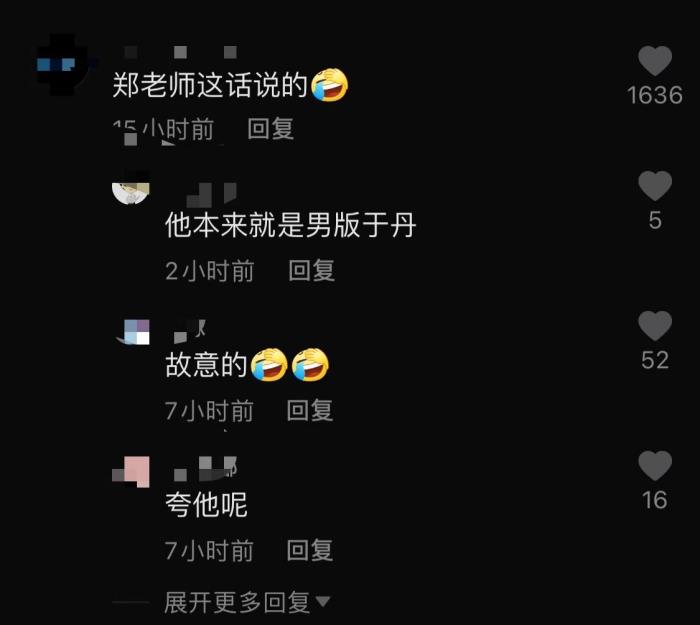The height and width of the screenshot is (625, 700).
Task: Reply to the comment 故意的
Action: tap(310, 410)
